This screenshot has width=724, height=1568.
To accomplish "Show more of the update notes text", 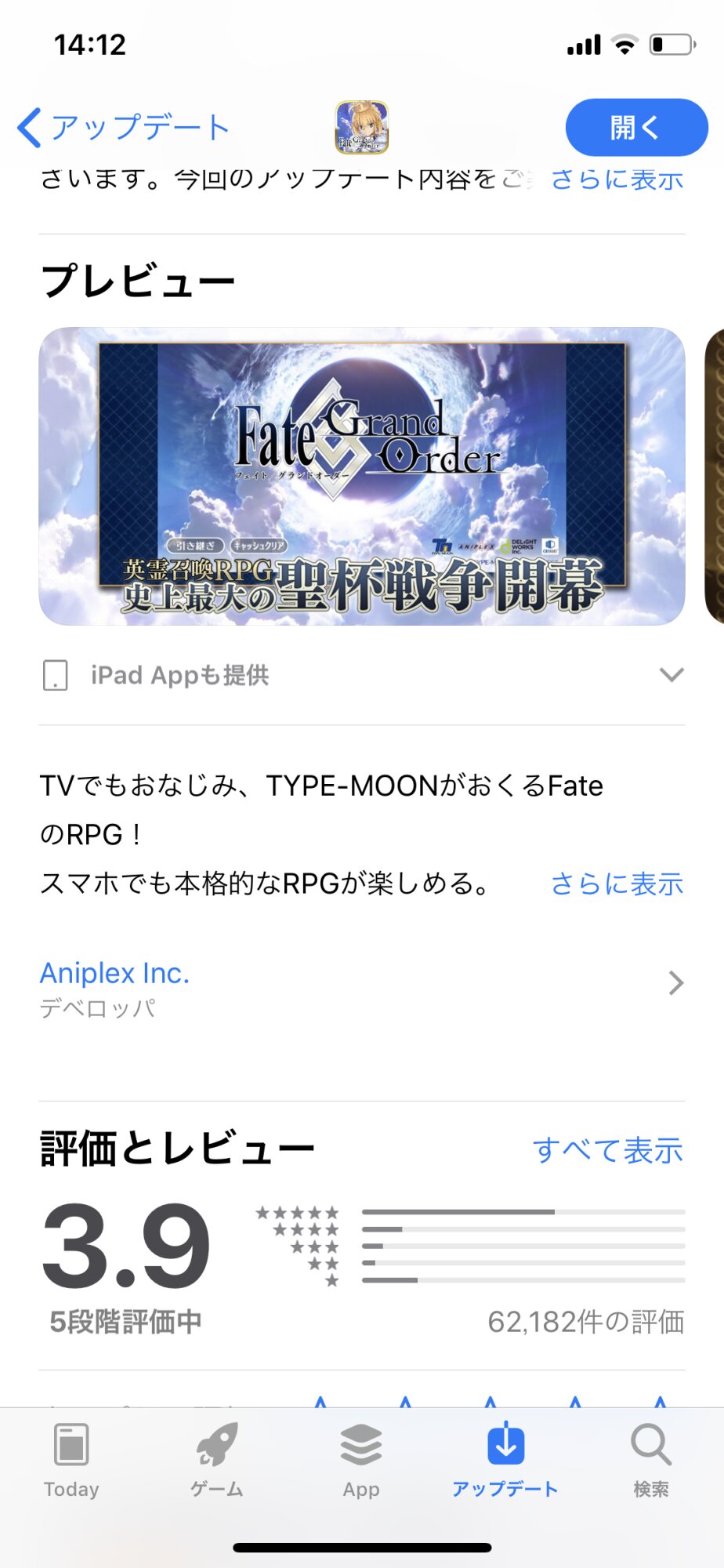I will [x=617, y=180].
